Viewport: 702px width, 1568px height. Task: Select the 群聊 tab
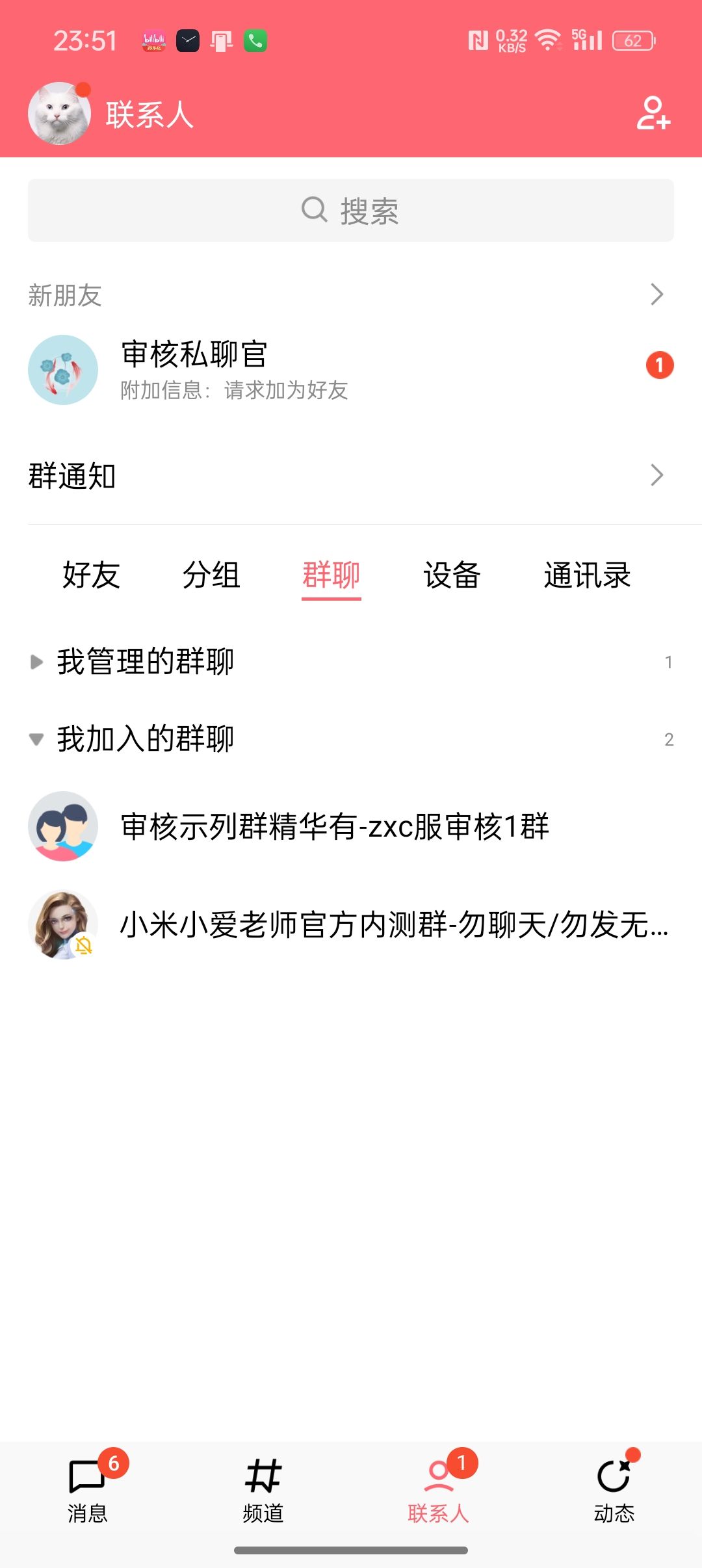331,575
